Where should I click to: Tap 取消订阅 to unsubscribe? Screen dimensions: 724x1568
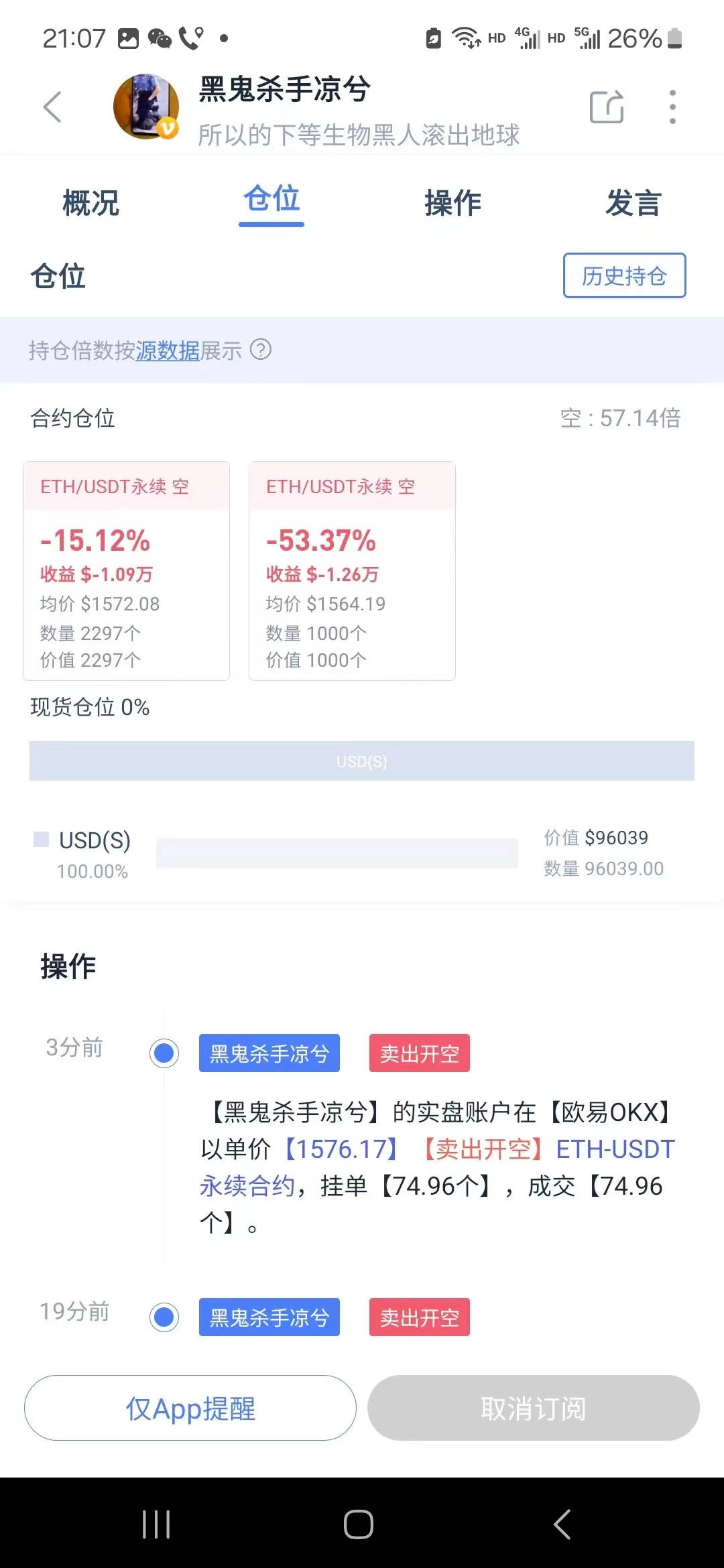[533, 1409]
